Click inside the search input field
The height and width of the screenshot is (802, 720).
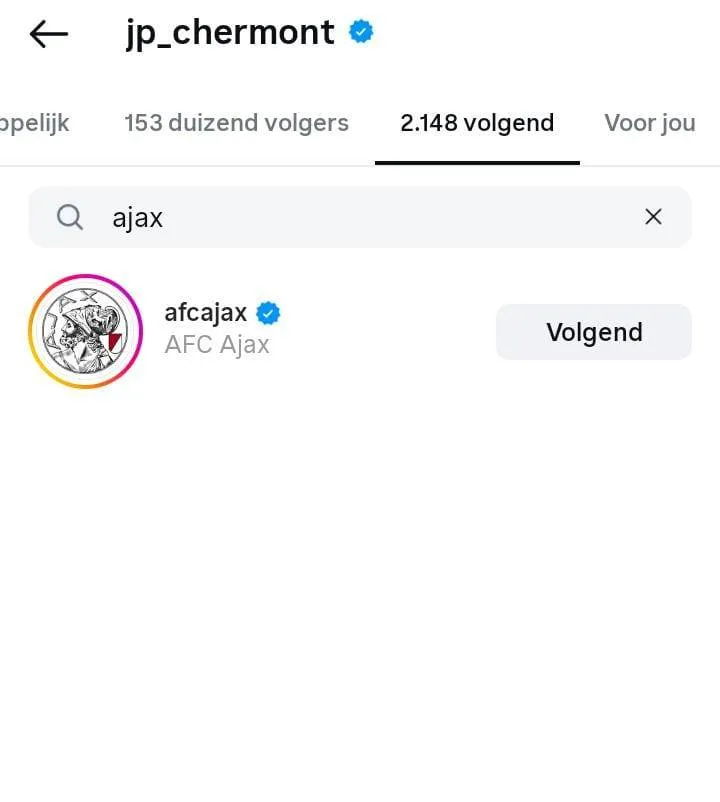pos(300,216)
